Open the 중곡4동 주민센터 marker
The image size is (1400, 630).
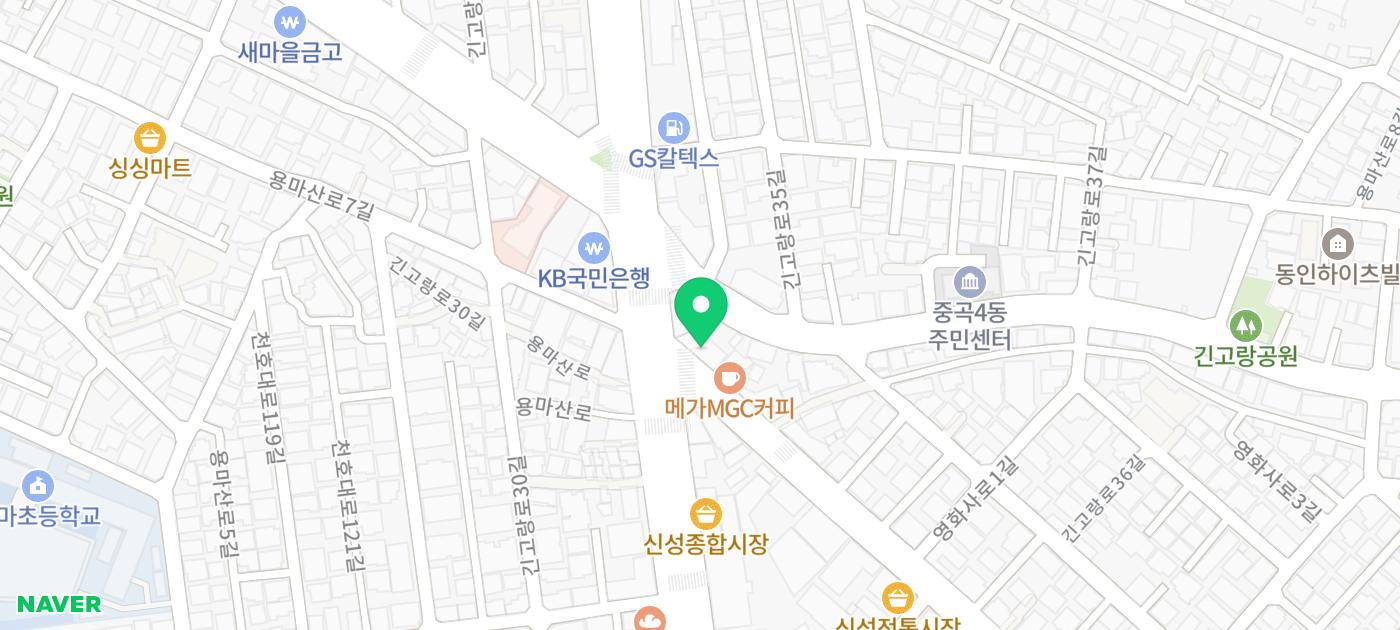pos(969,282)
